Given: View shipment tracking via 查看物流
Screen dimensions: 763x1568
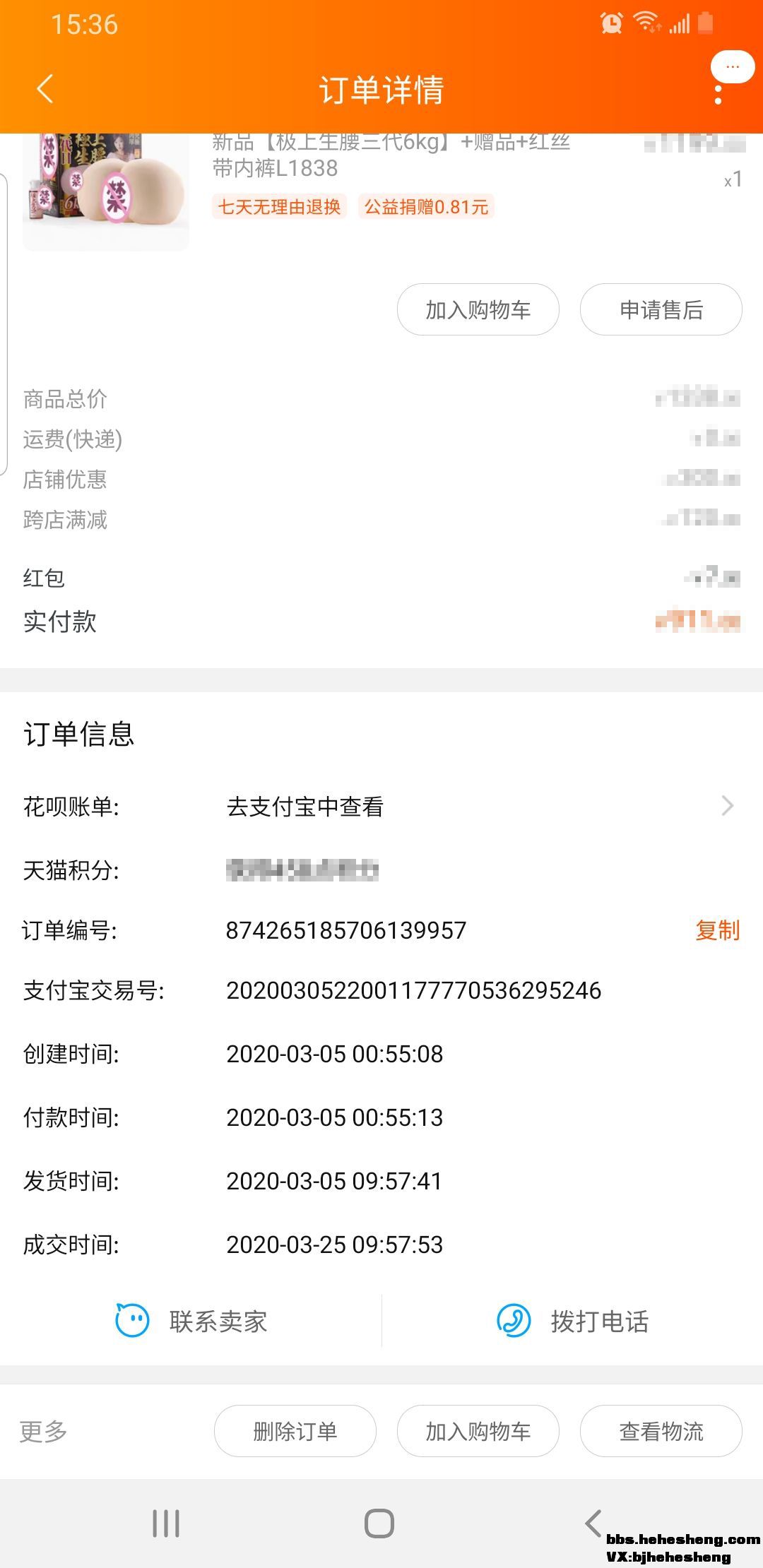Looking at the screenshot, I should tap(661, 1431).
